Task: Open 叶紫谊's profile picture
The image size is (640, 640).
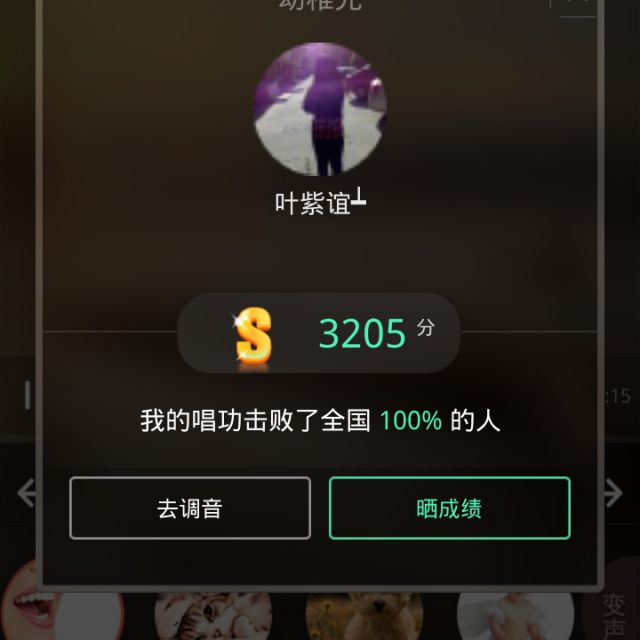Action: pos(320,110)
